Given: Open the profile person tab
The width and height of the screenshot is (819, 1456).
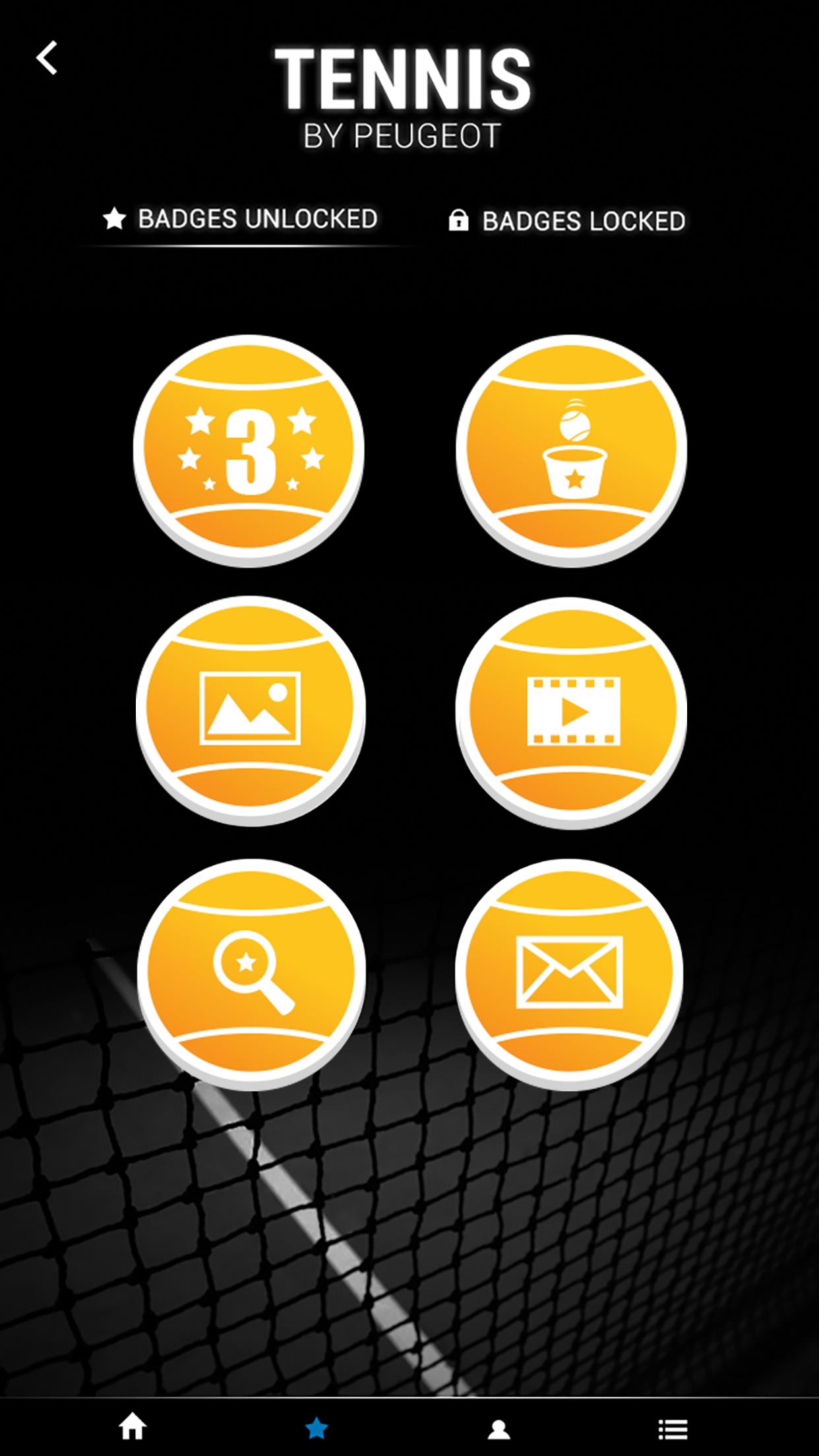Looking at the screenshot, I should click(499, 1429).
